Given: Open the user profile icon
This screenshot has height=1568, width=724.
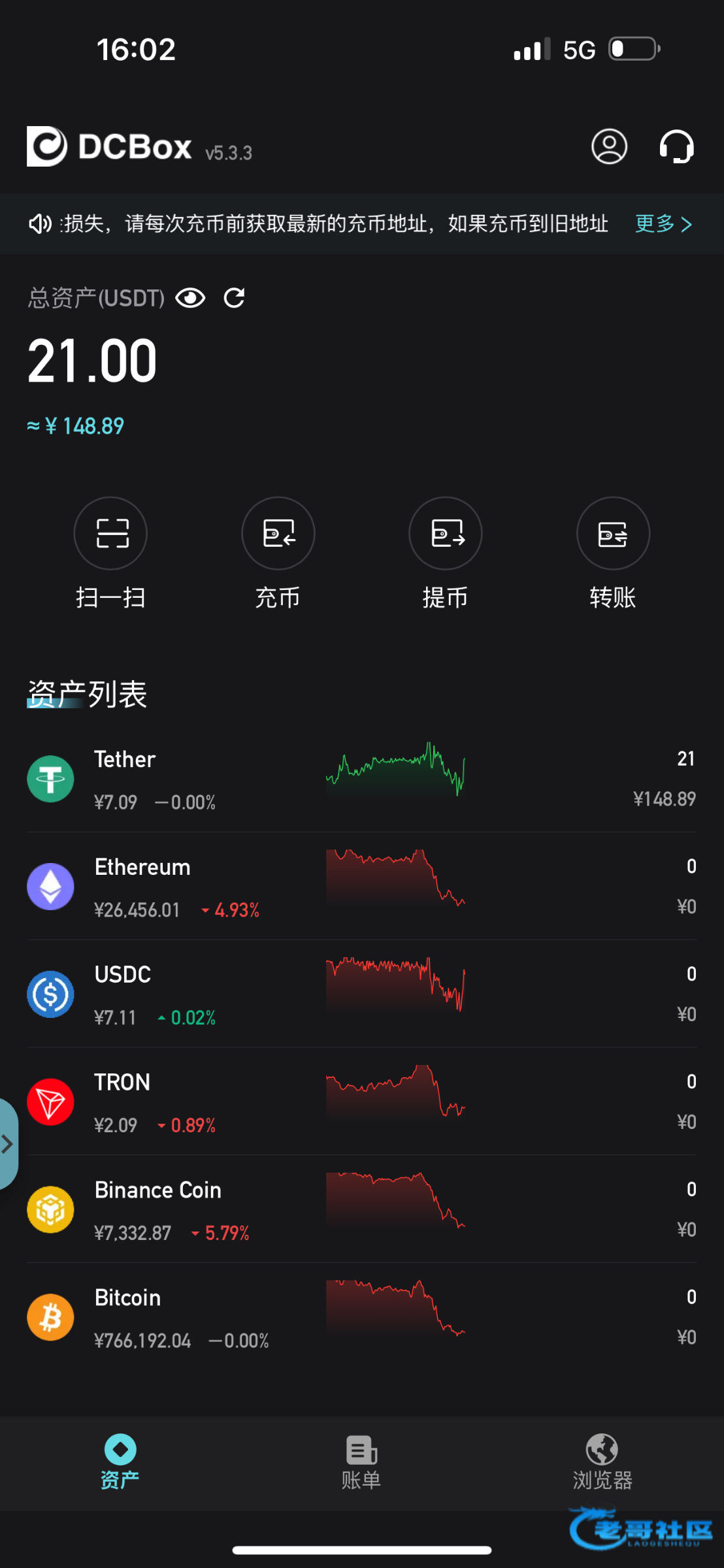Looking at the screenshot, I should pos(609,146).
